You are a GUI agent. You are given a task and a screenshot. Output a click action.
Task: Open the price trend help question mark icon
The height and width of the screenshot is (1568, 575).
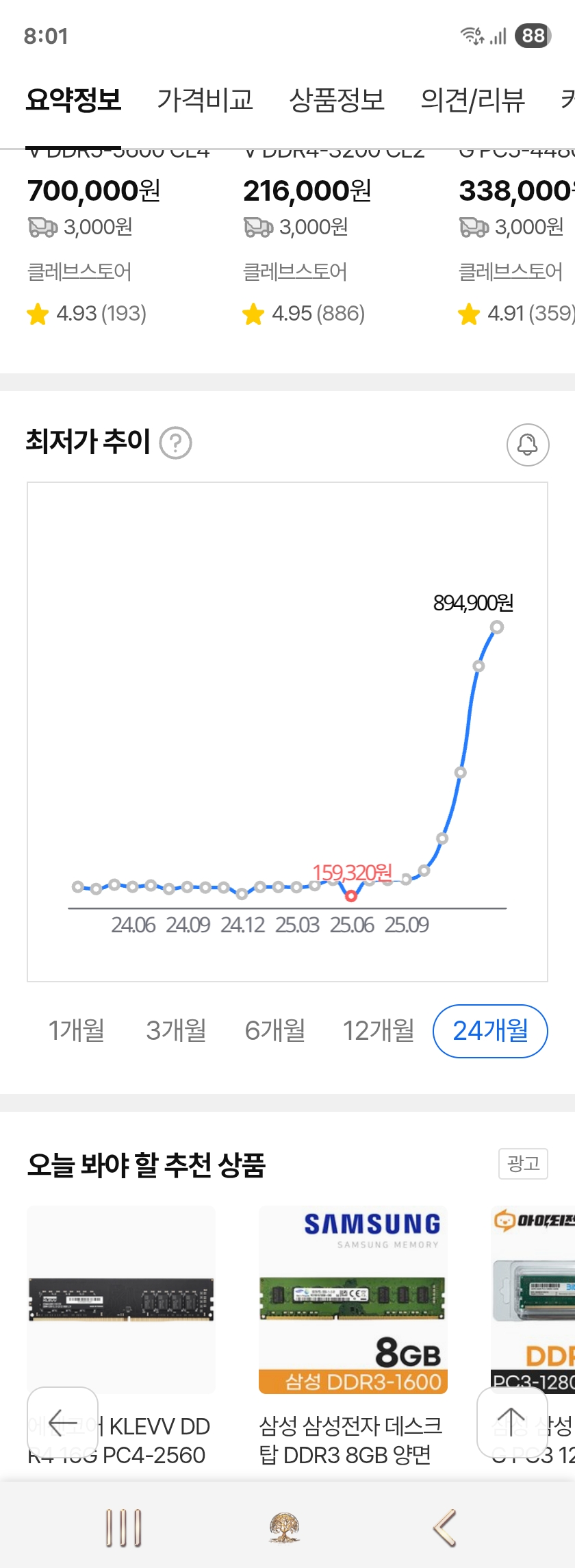[x=177, y=443]
